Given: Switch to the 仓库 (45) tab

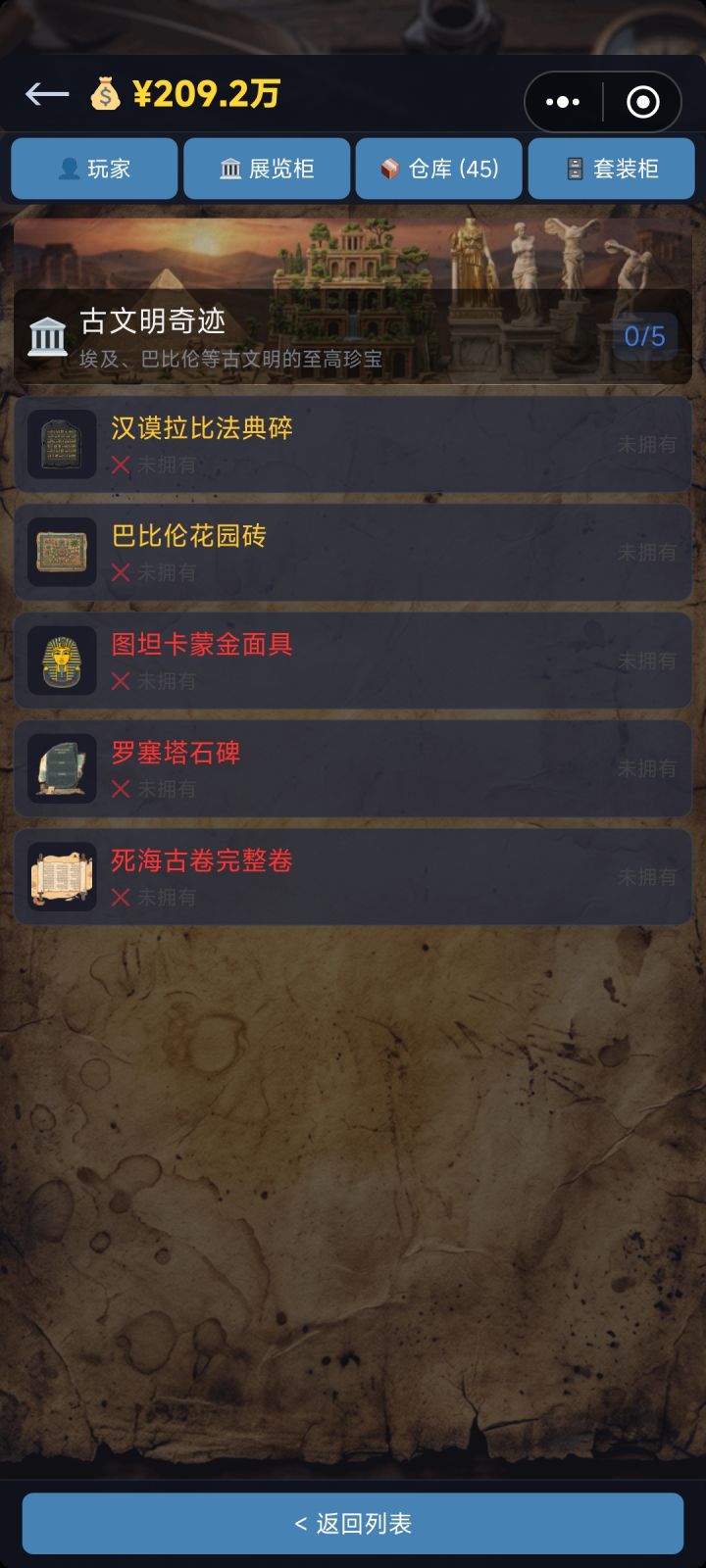Looking at the screenshot, I should click(438, 168).
